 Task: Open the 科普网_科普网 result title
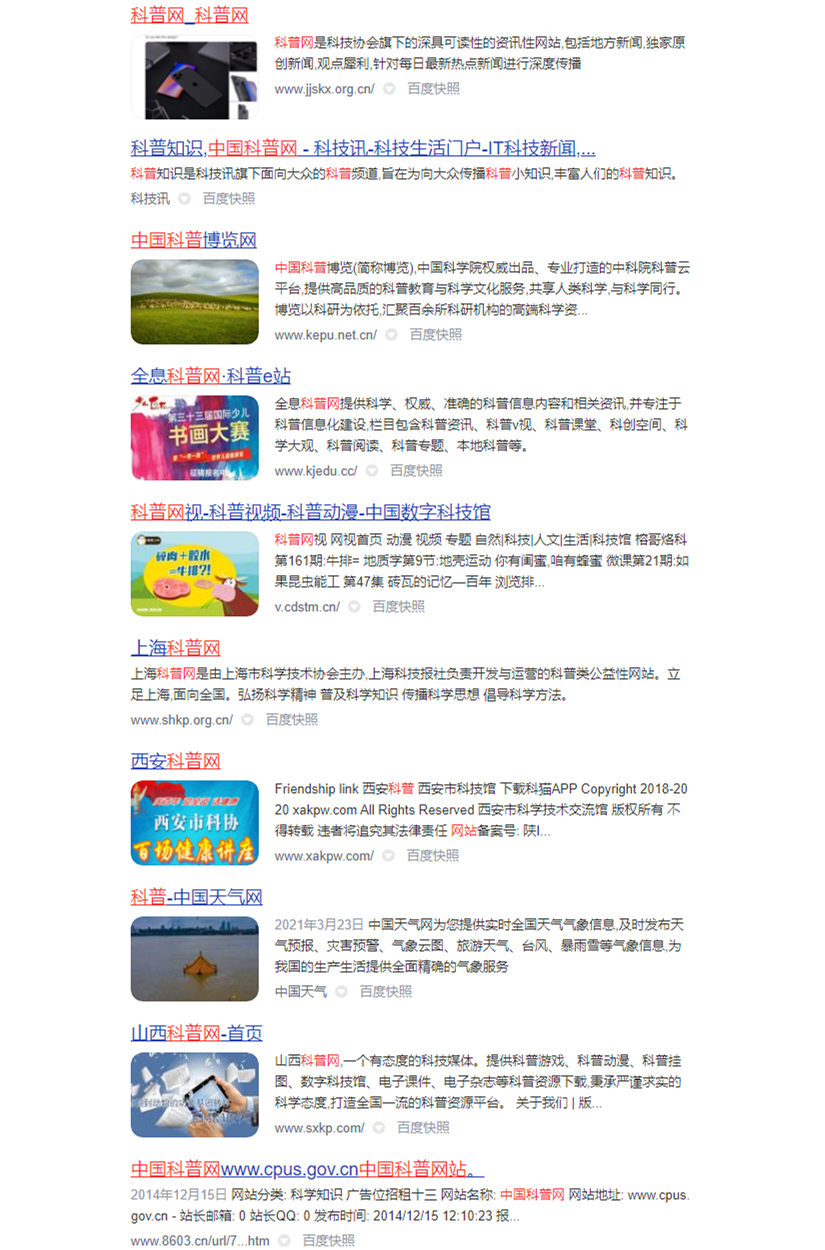tap(189, 15)
